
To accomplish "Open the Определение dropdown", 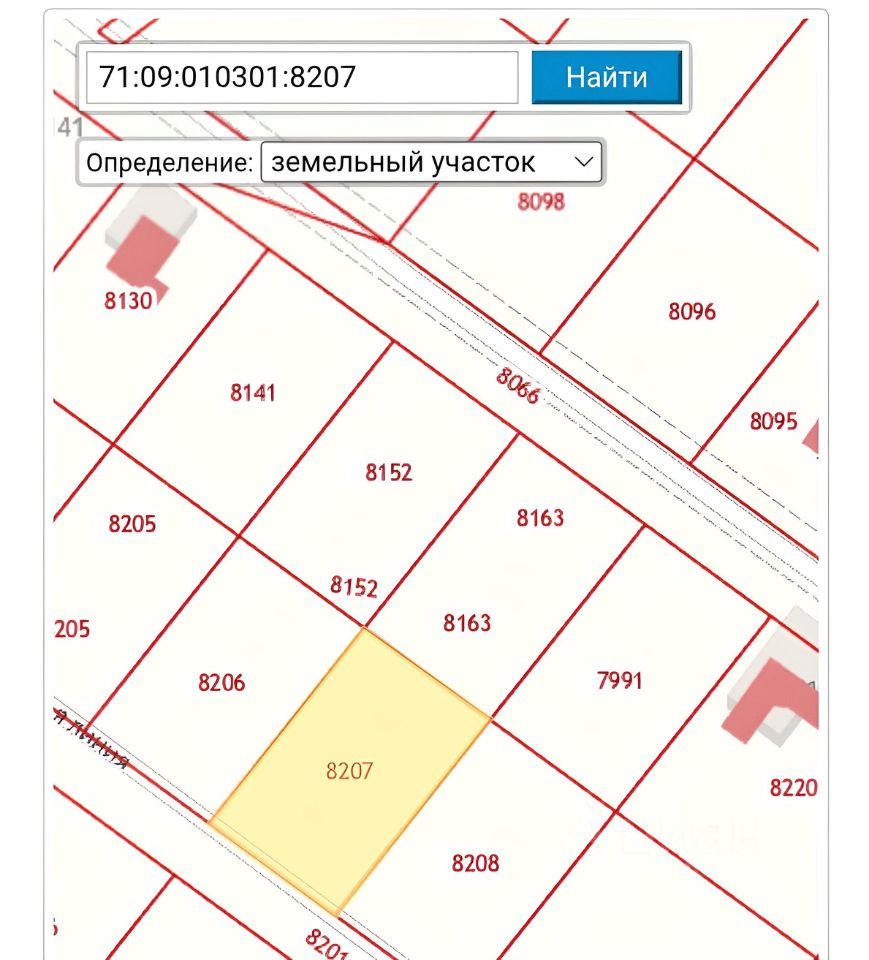I will click(x=431, y=162).
